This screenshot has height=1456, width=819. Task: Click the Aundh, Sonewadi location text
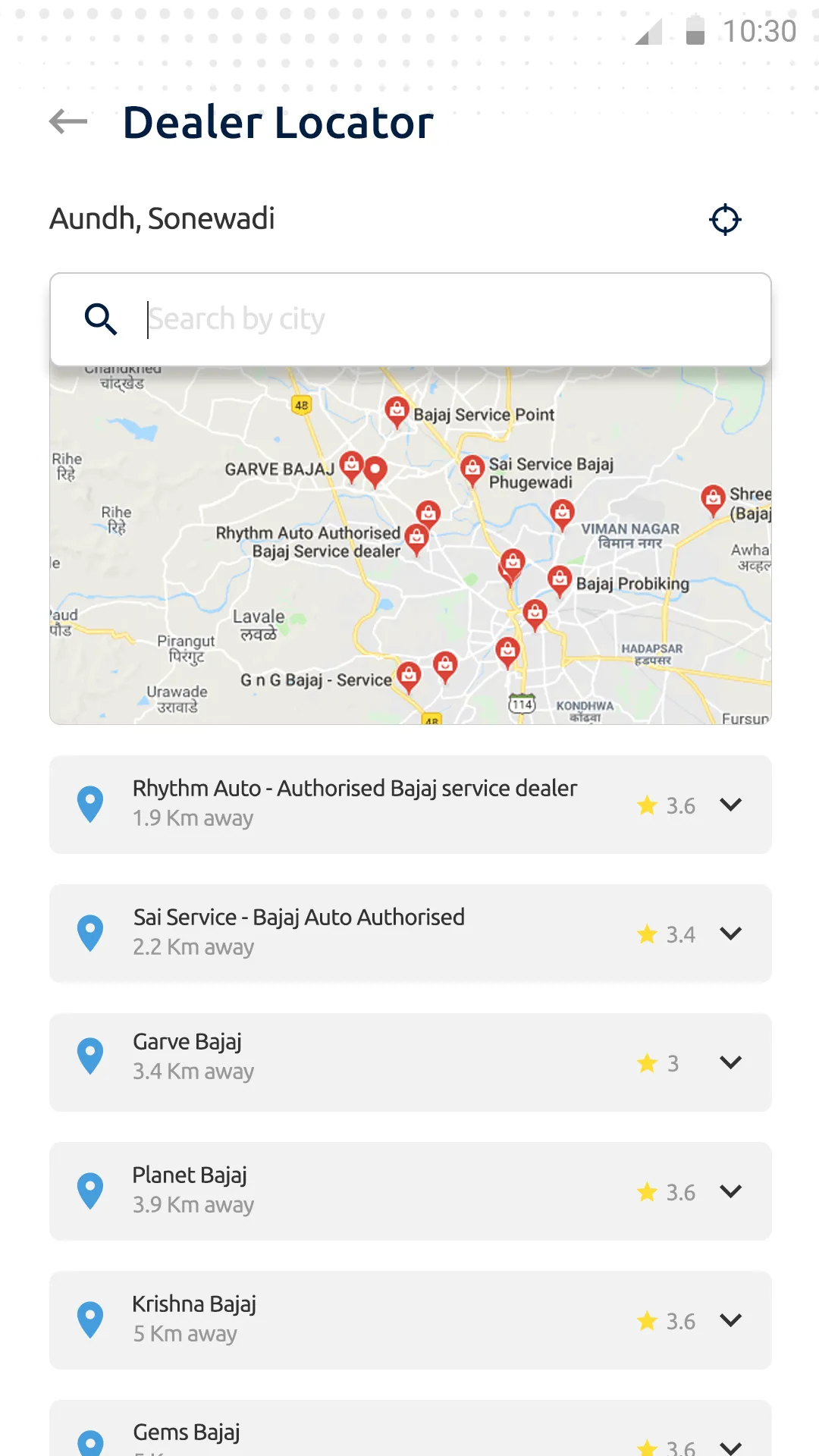tap(162, 218)
